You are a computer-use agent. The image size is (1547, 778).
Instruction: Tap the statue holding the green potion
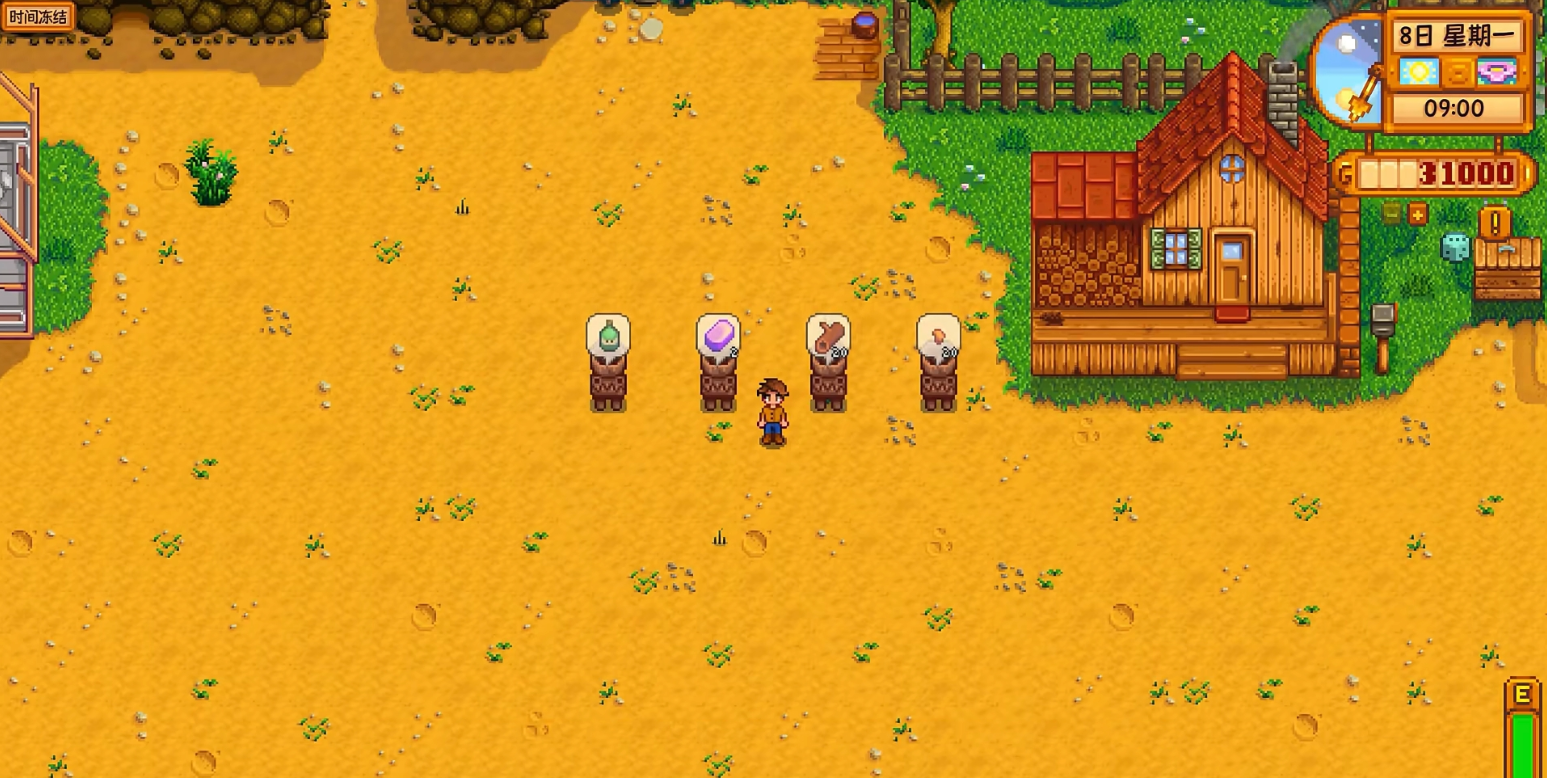[608, 363]
